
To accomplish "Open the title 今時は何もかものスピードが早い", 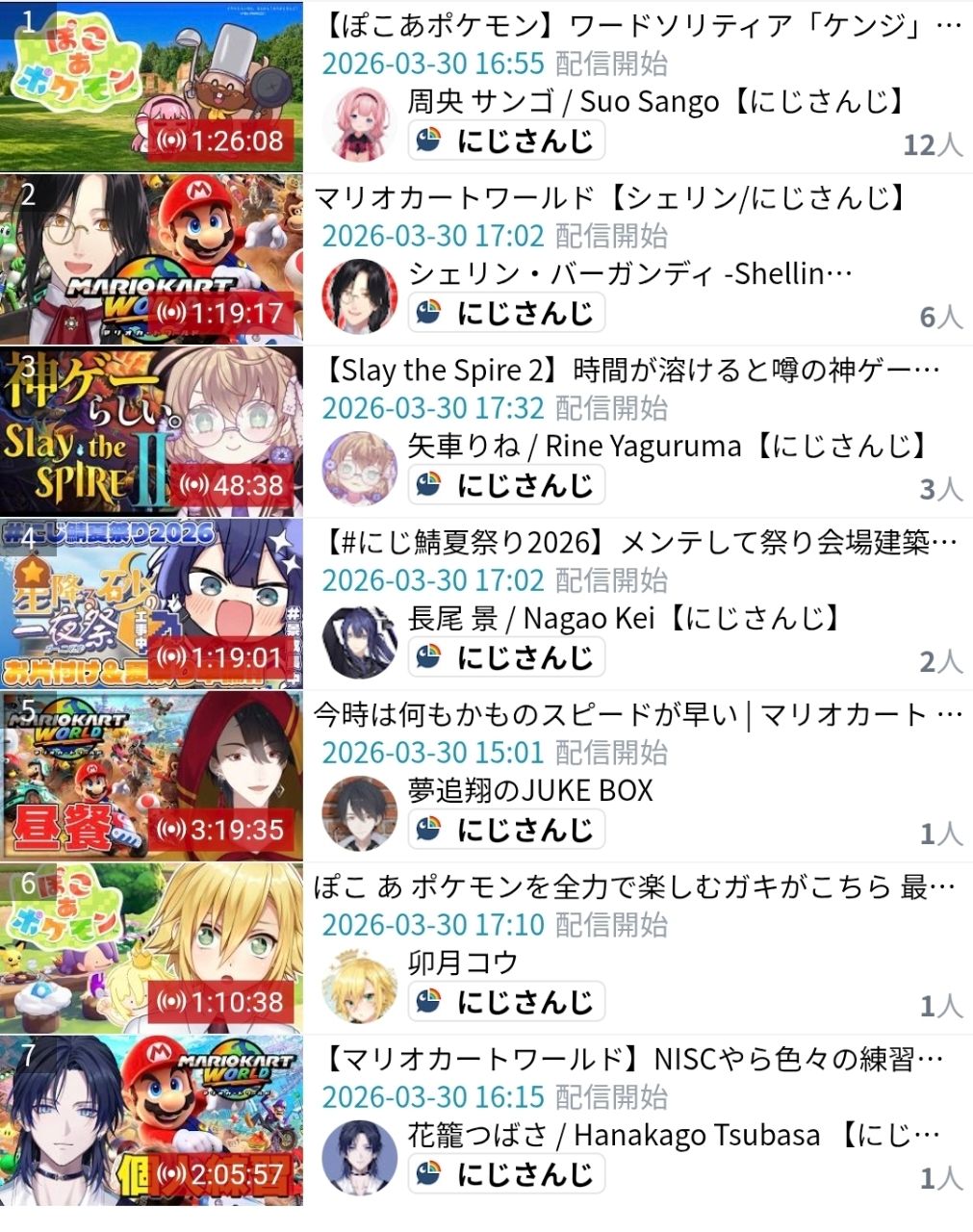I will (x=637, y=715).
